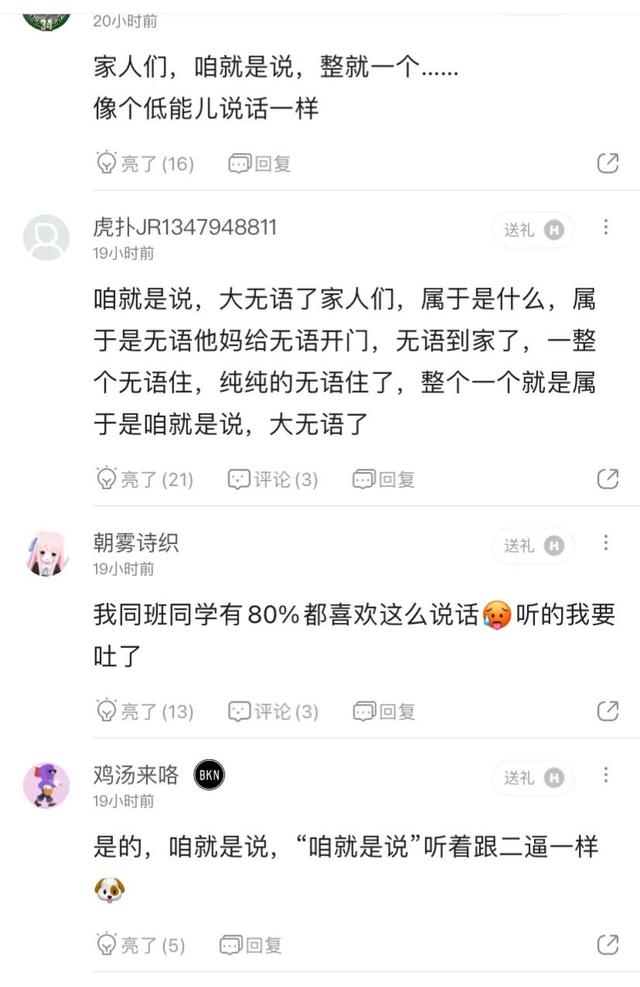Like 鸡汤来咯's comment
This screenshot has height=987, width=640.
tap(139, 945)
